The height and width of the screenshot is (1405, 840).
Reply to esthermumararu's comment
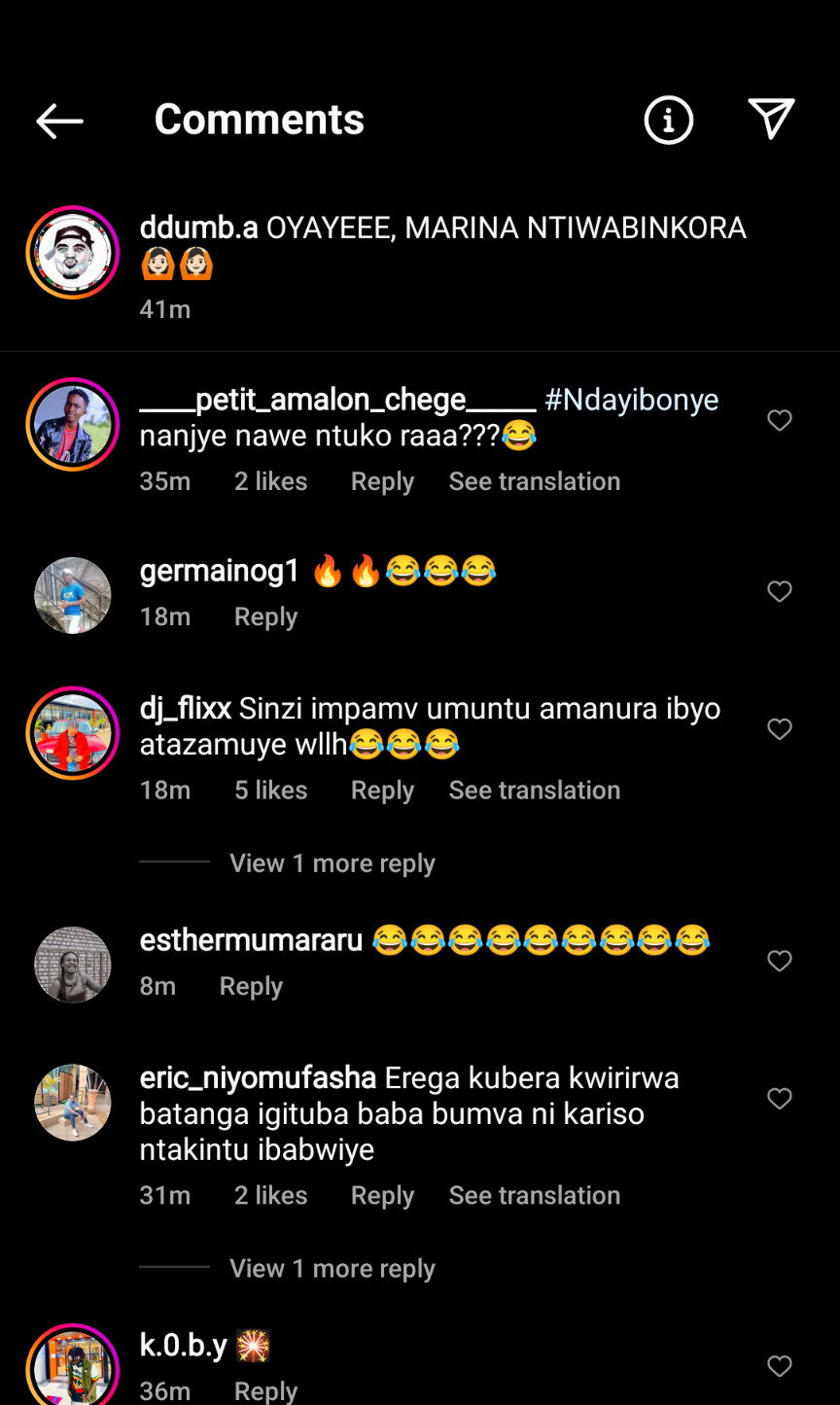251,987
